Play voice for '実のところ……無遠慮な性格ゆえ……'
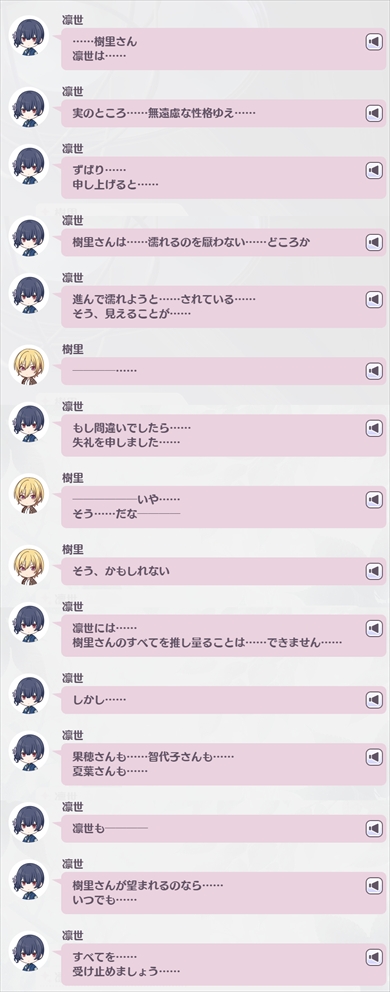390x992 pixels. coord(374,114)
